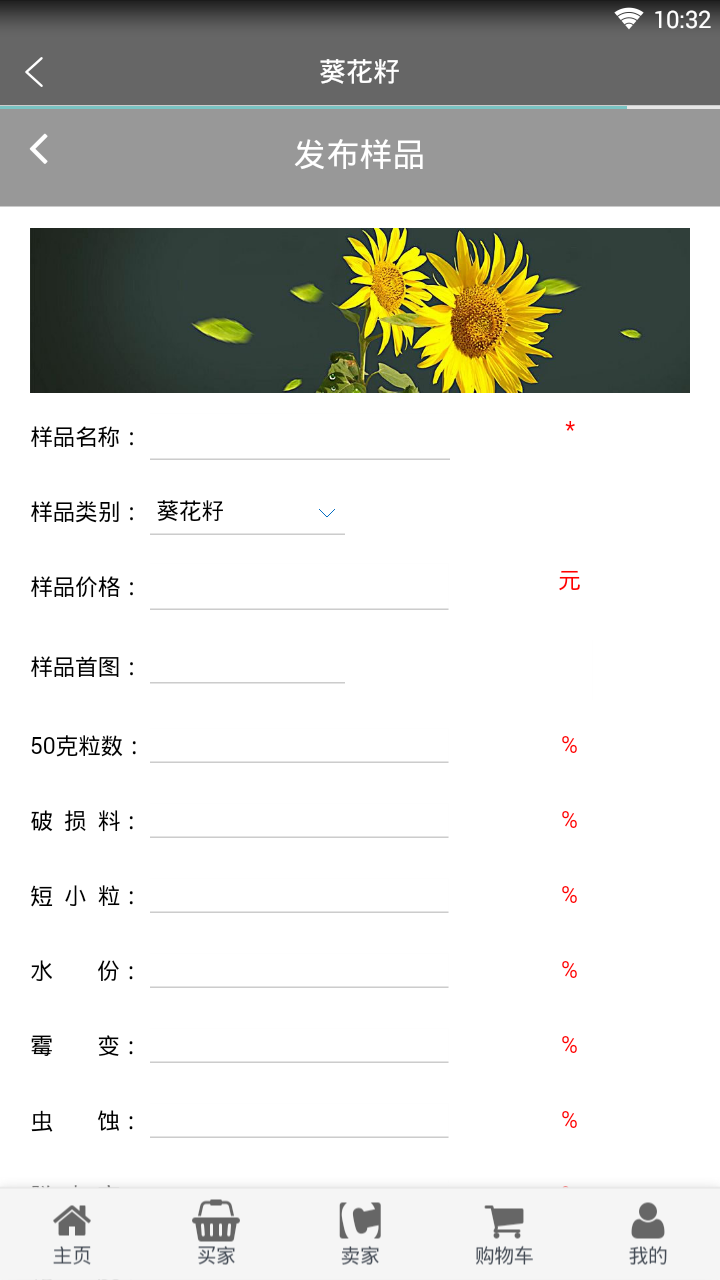Expand the 样品类别 dropdown showing 葵花籽
This screenshot has height=1280, width=720.
pos(247,513)
